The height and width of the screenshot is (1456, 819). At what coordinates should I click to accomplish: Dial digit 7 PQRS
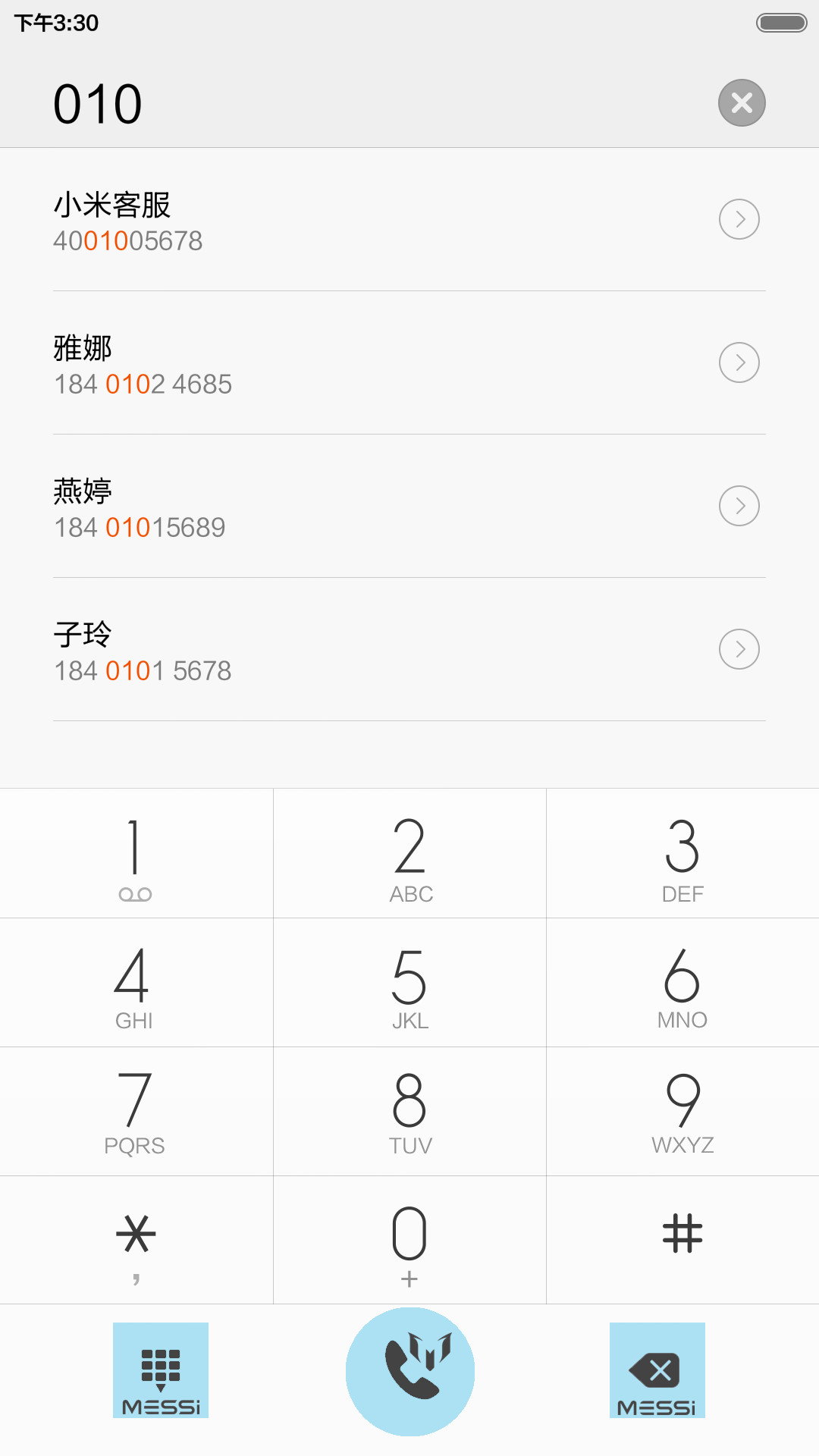tap(136, 1112)
